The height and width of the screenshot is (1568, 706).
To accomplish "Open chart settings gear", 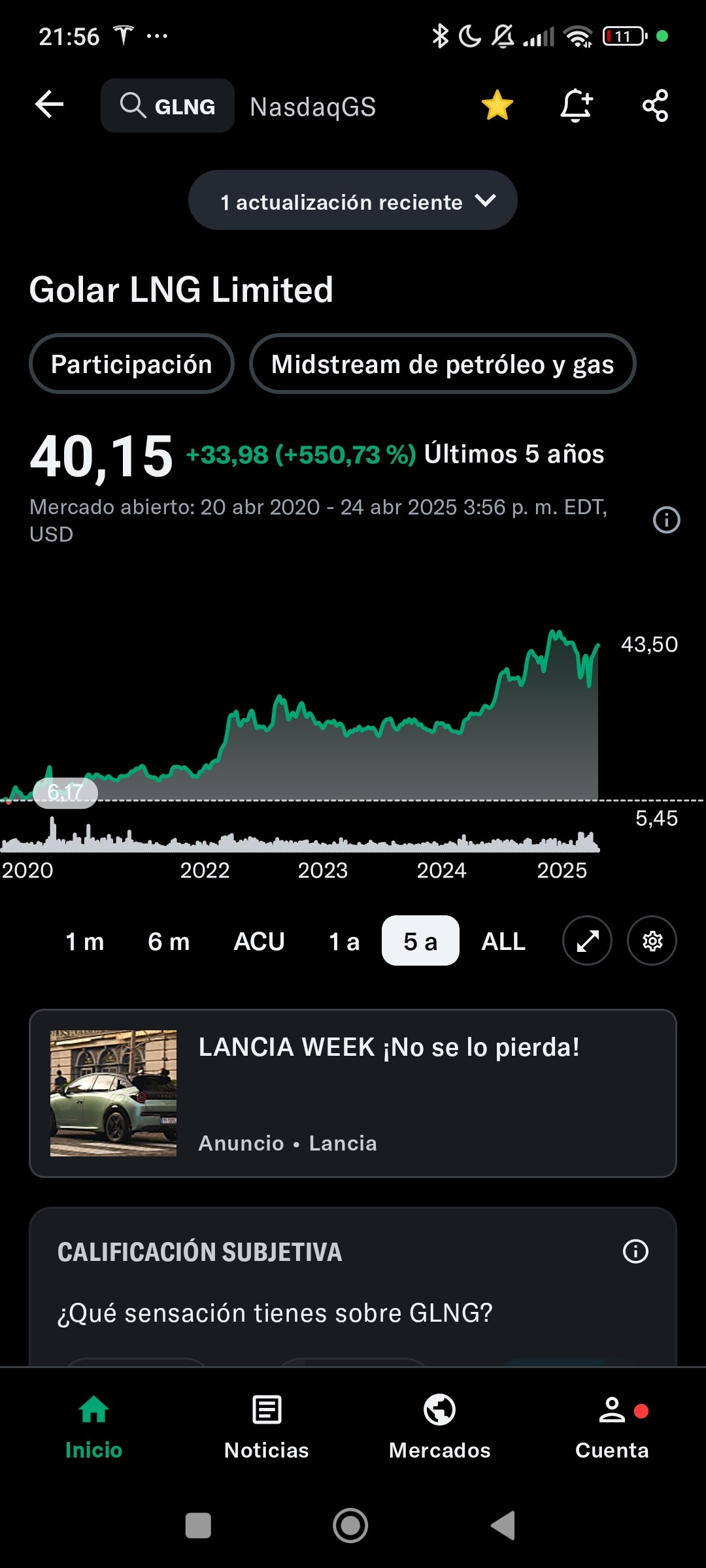I will pyautogui.click(x=652, y=941).
